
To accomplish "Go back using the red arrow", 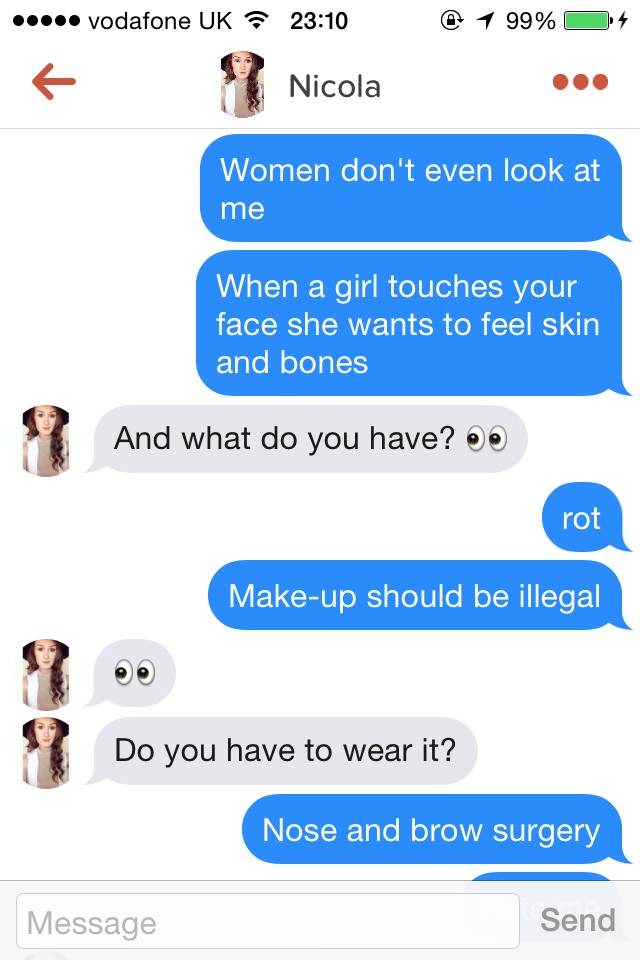I will click(53, 83).
